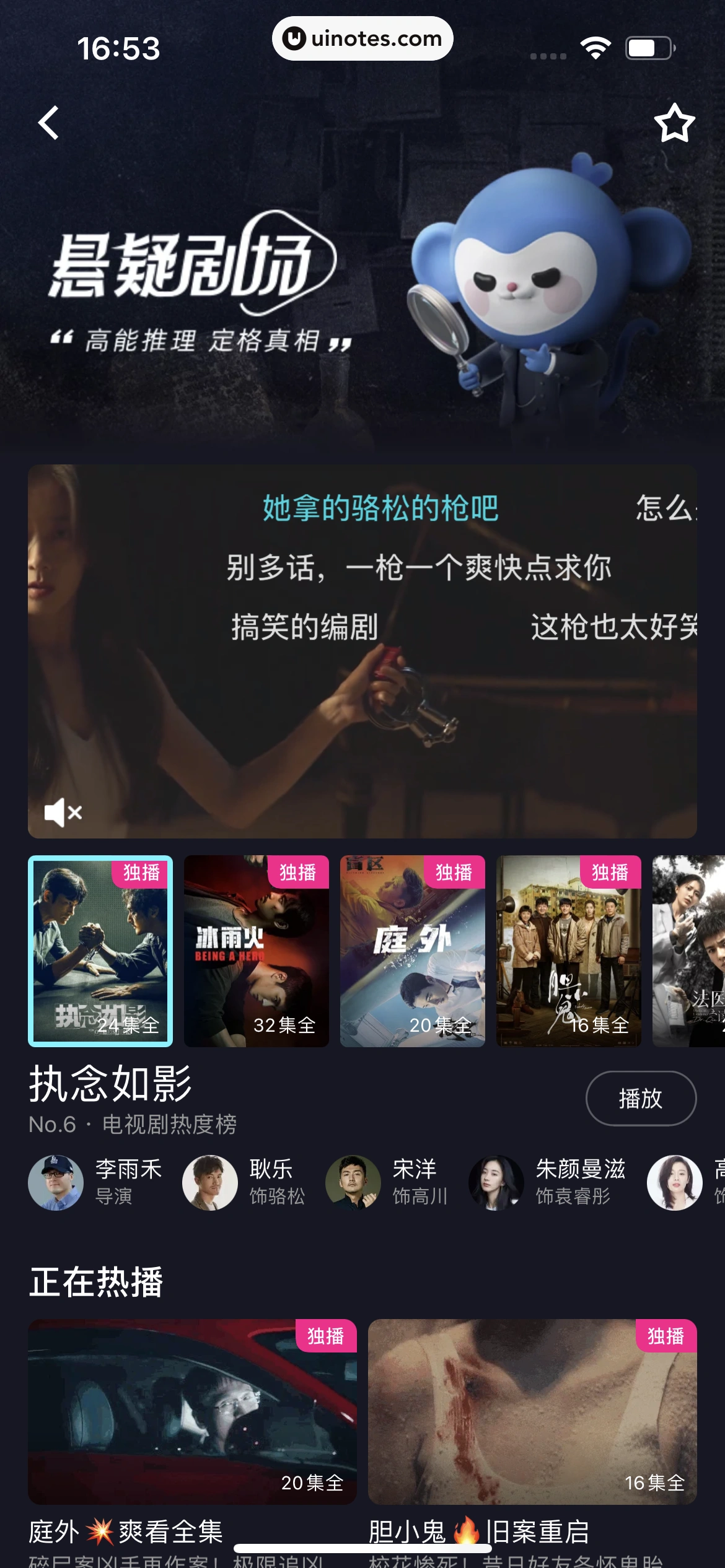
Task: Open director 李雨禾's profile
Action: click(x=96, y=1182)
